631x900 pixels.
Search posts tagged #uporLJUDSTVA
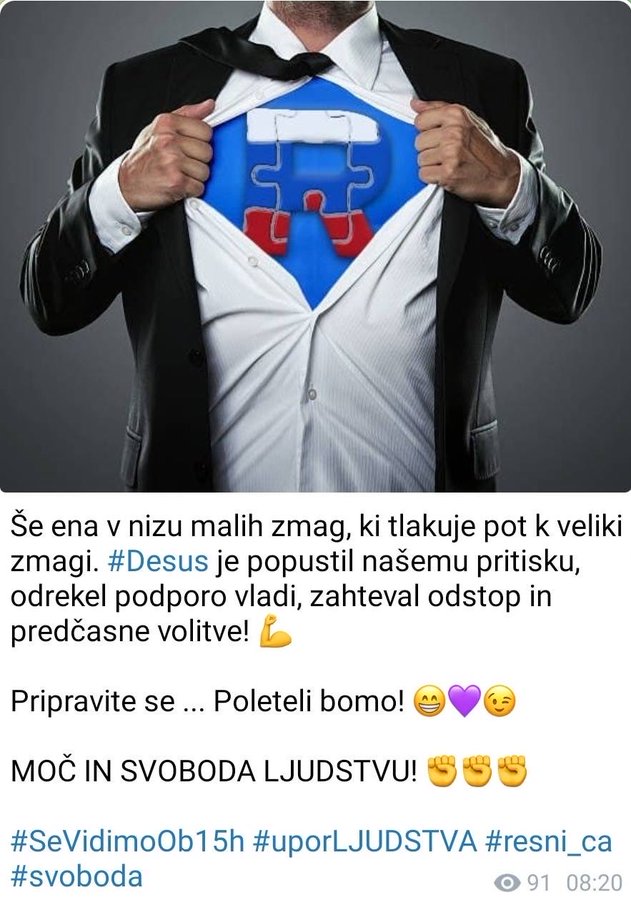[x=365, y=841]
